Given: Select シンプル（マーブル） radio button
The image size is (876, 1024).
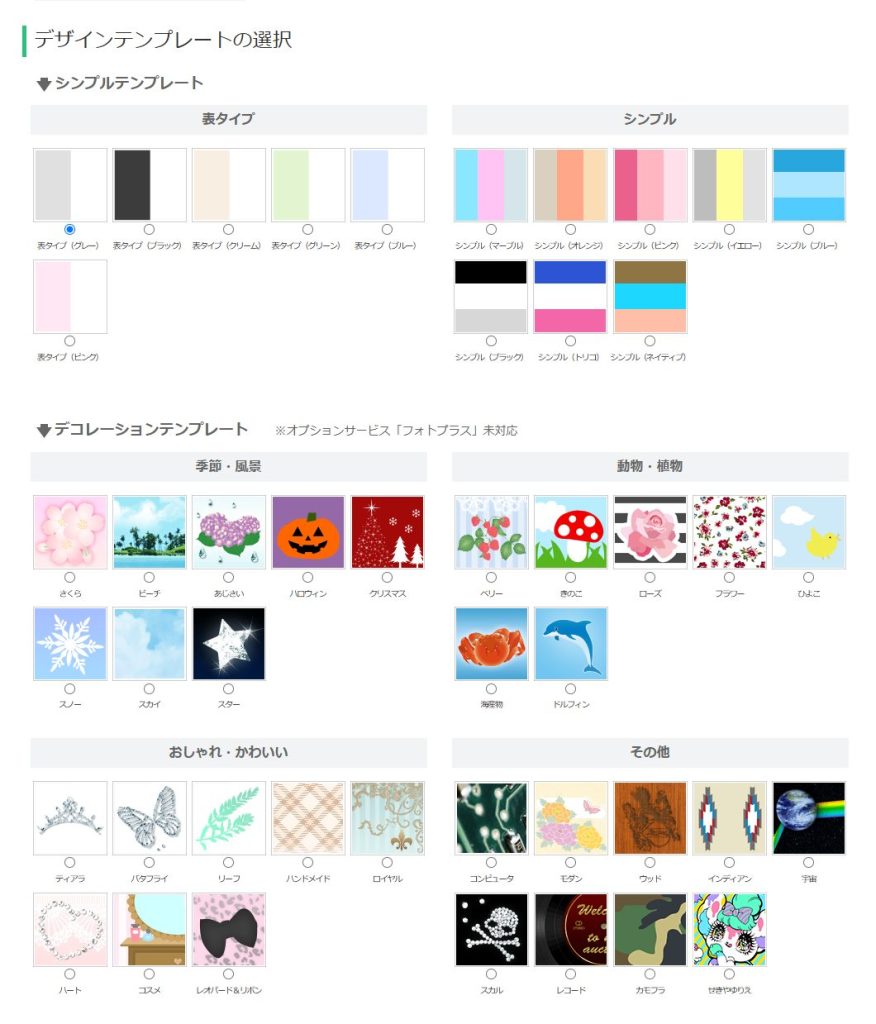Looking at the screenshot, I should tap(491, 230).
